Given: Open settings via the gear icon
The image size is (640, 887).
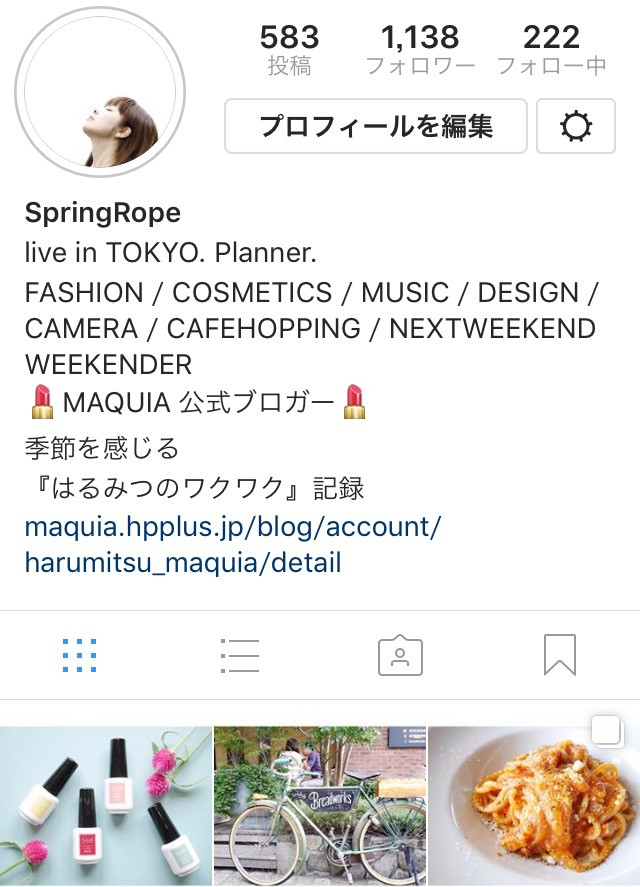Looking at the screenshot, I should (x=576, y=126).
